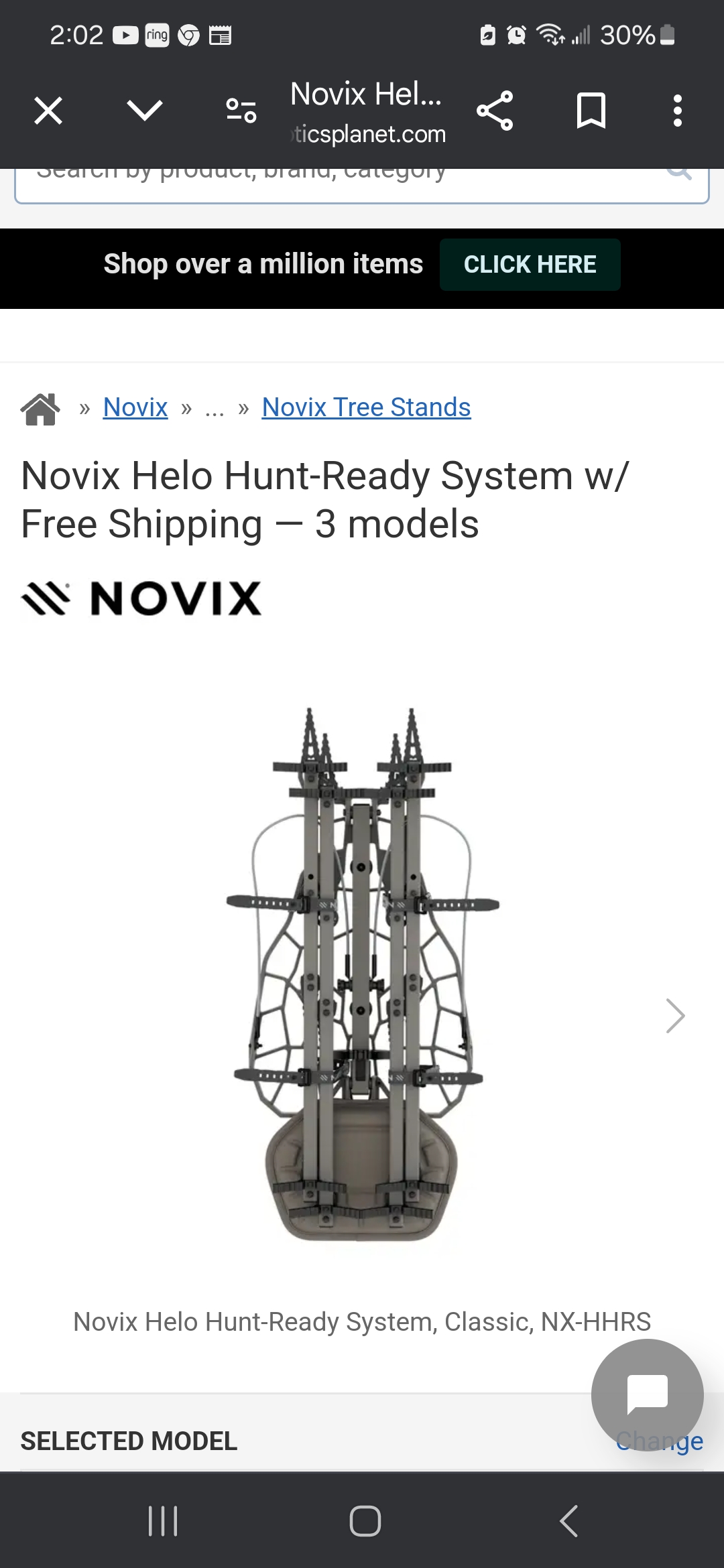Screen dimensions: 724x1568
Task: Expand the collapsed breadcrumb ellipsis
Action: point(215,408)
